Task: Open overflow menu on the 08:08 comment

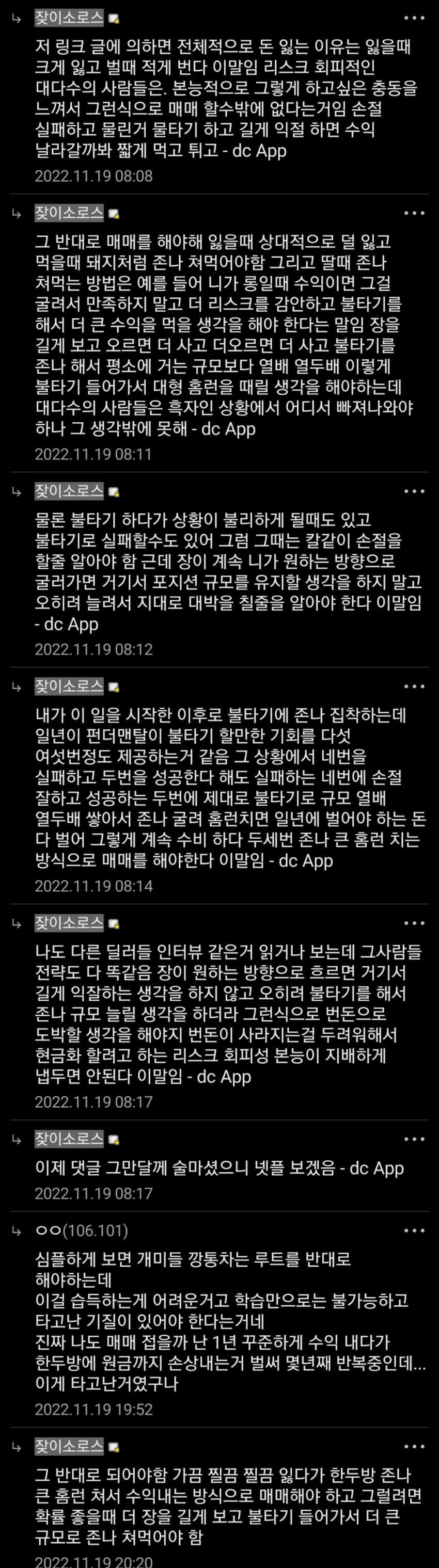Action: click(x=414, y=18)
